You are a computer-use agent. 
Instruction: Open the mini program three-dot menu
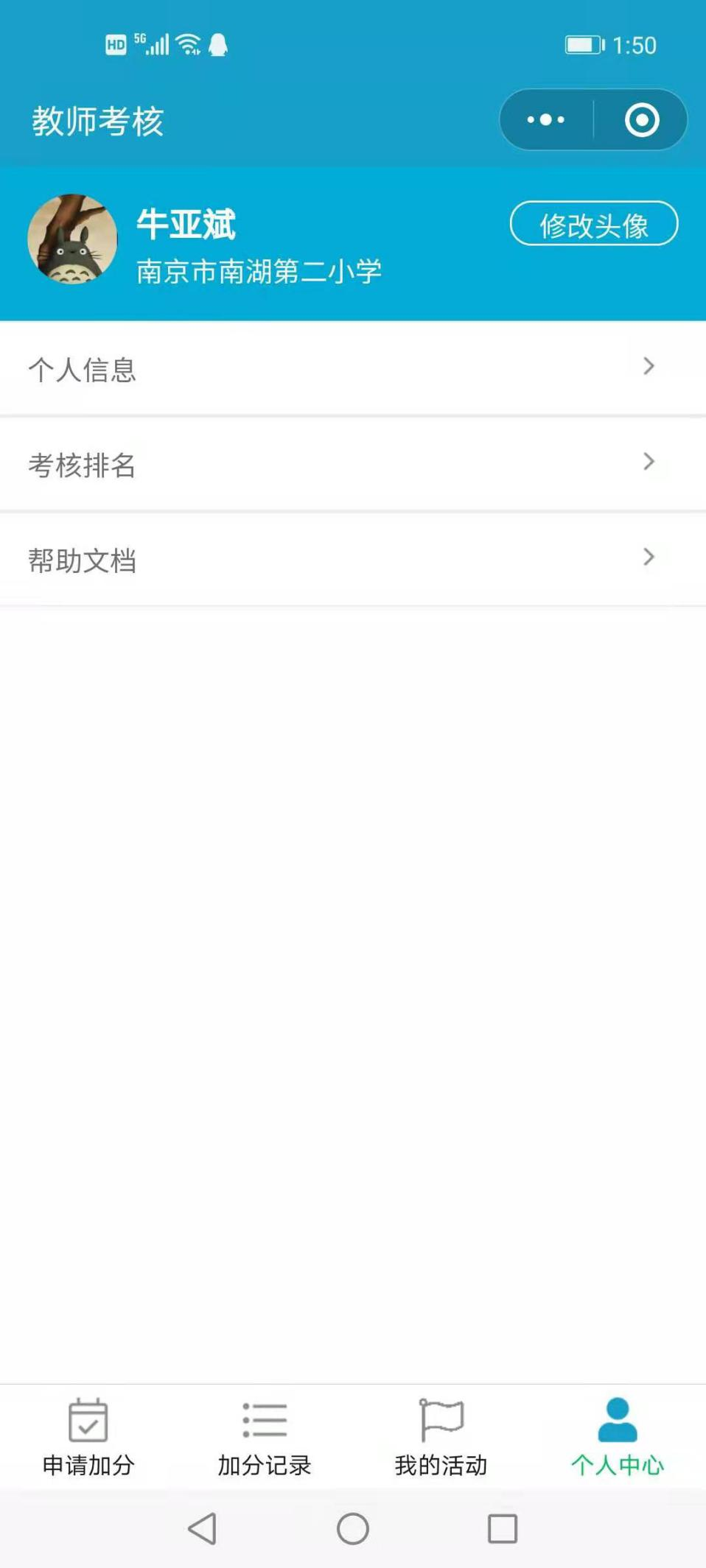[546, 120]
